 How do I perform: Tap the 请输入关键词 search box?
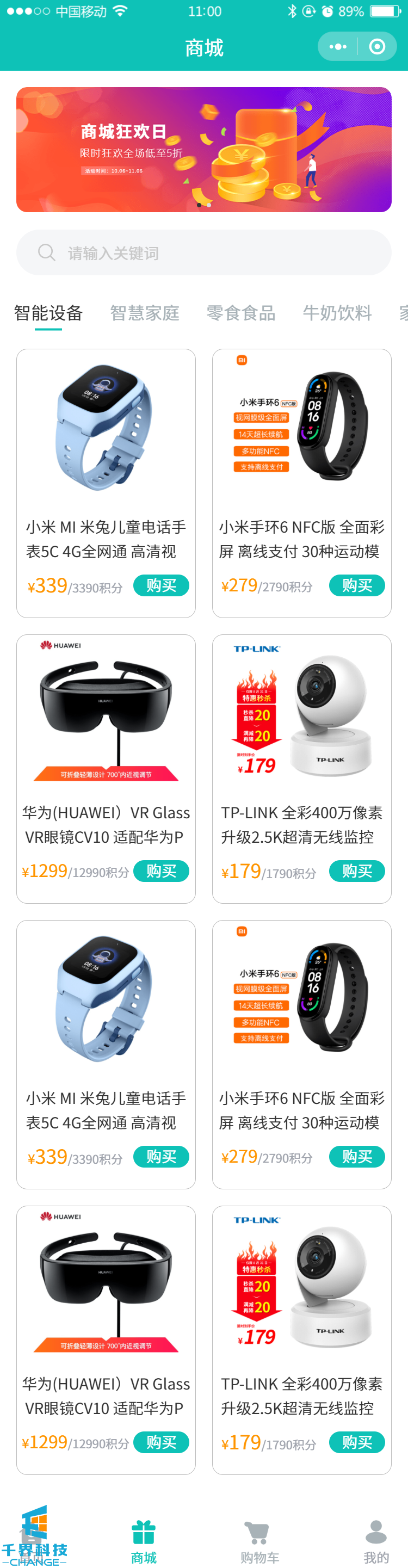click(204, 252)
